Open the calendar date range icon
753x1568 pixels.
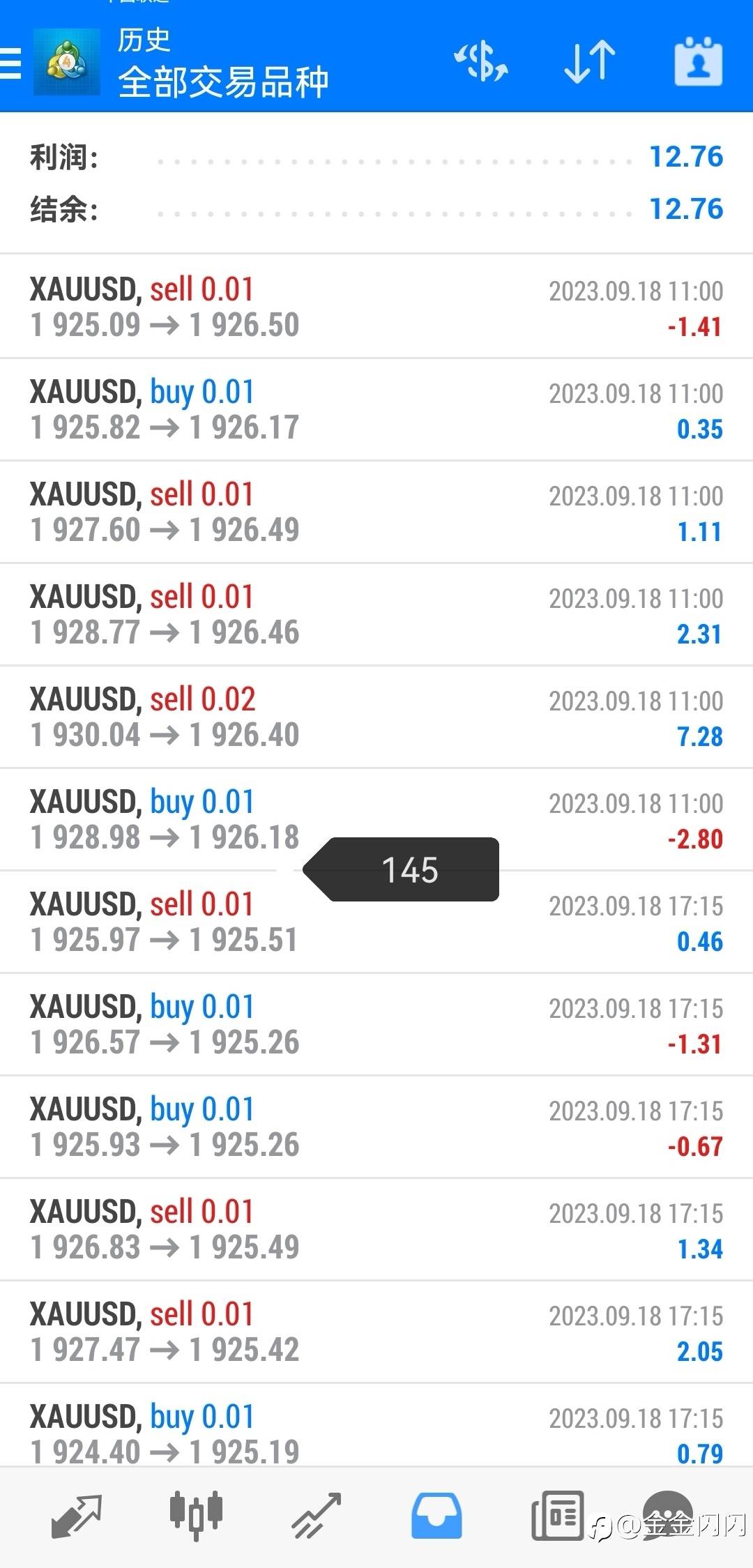click(698, 62)
